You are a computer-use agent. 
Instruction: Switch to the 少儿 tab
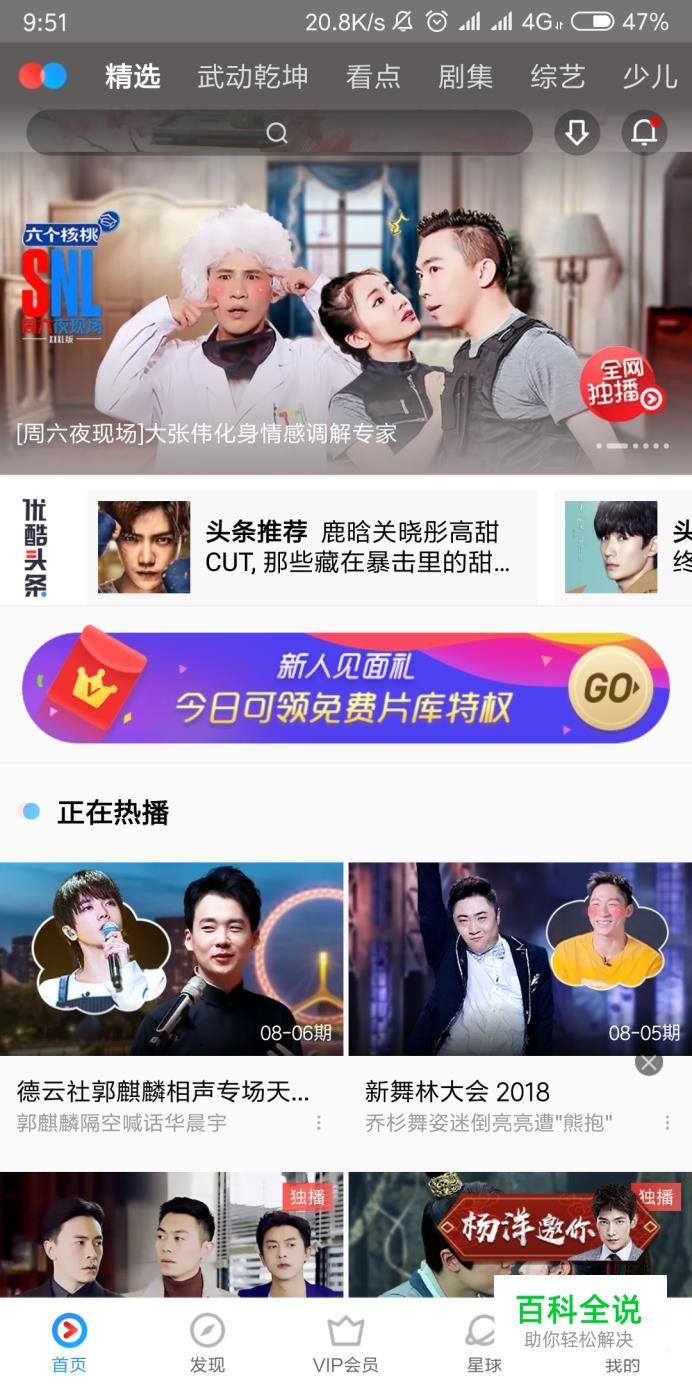pyautogui.click(x=649, y=77)
